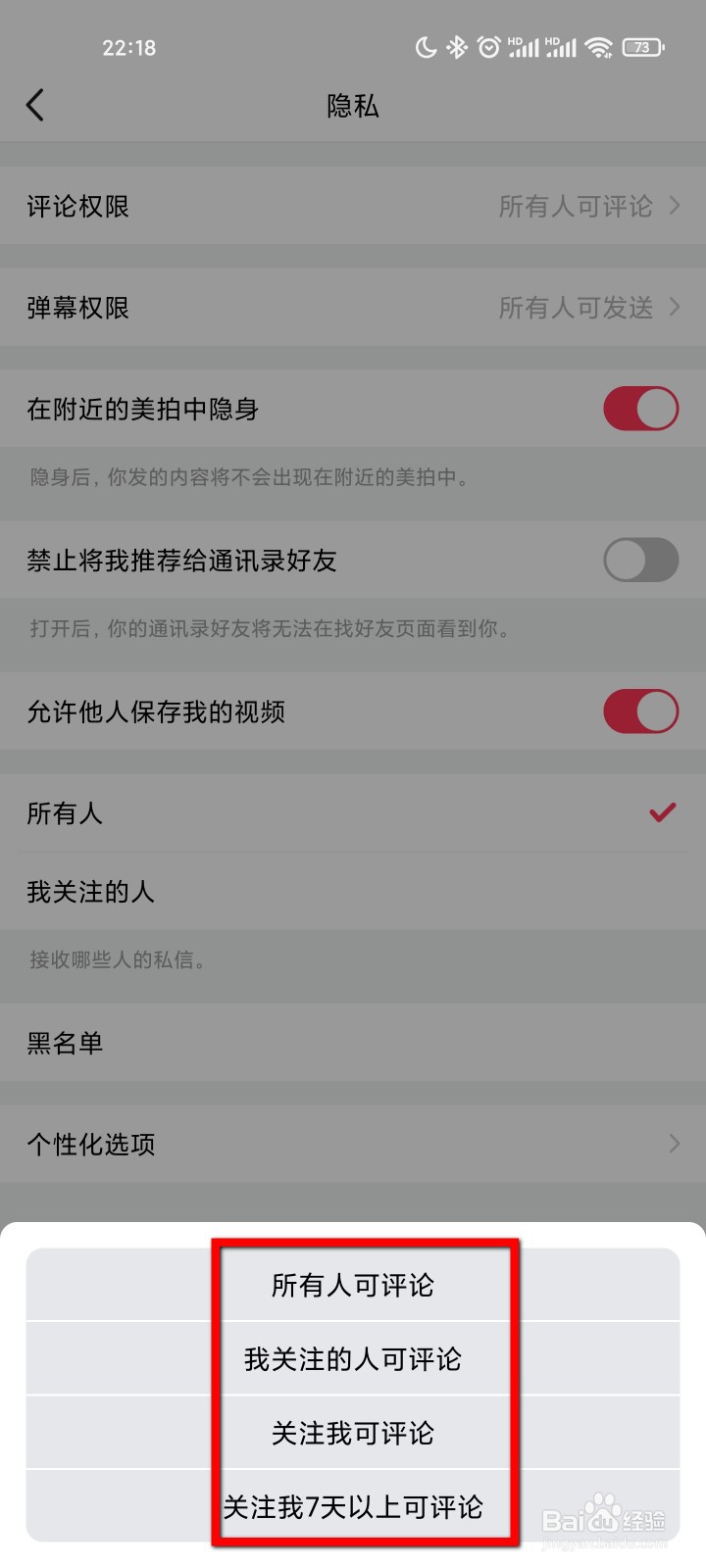Select 我关注的人可评论 option
Screen dimensions: 706x1568
tap(355, 1359)
